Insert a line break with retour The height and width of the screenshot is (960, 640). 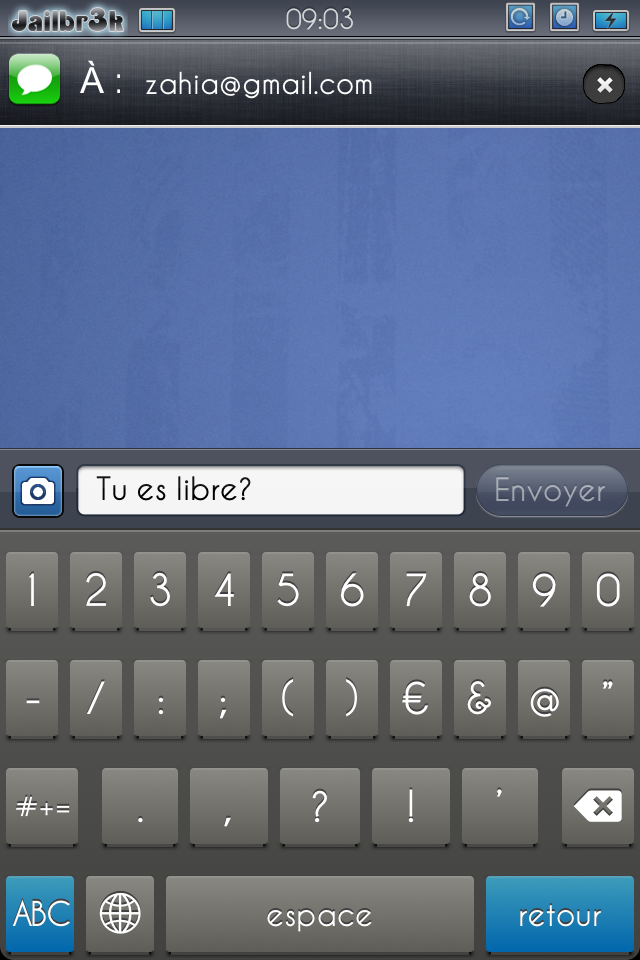[560, 914]
